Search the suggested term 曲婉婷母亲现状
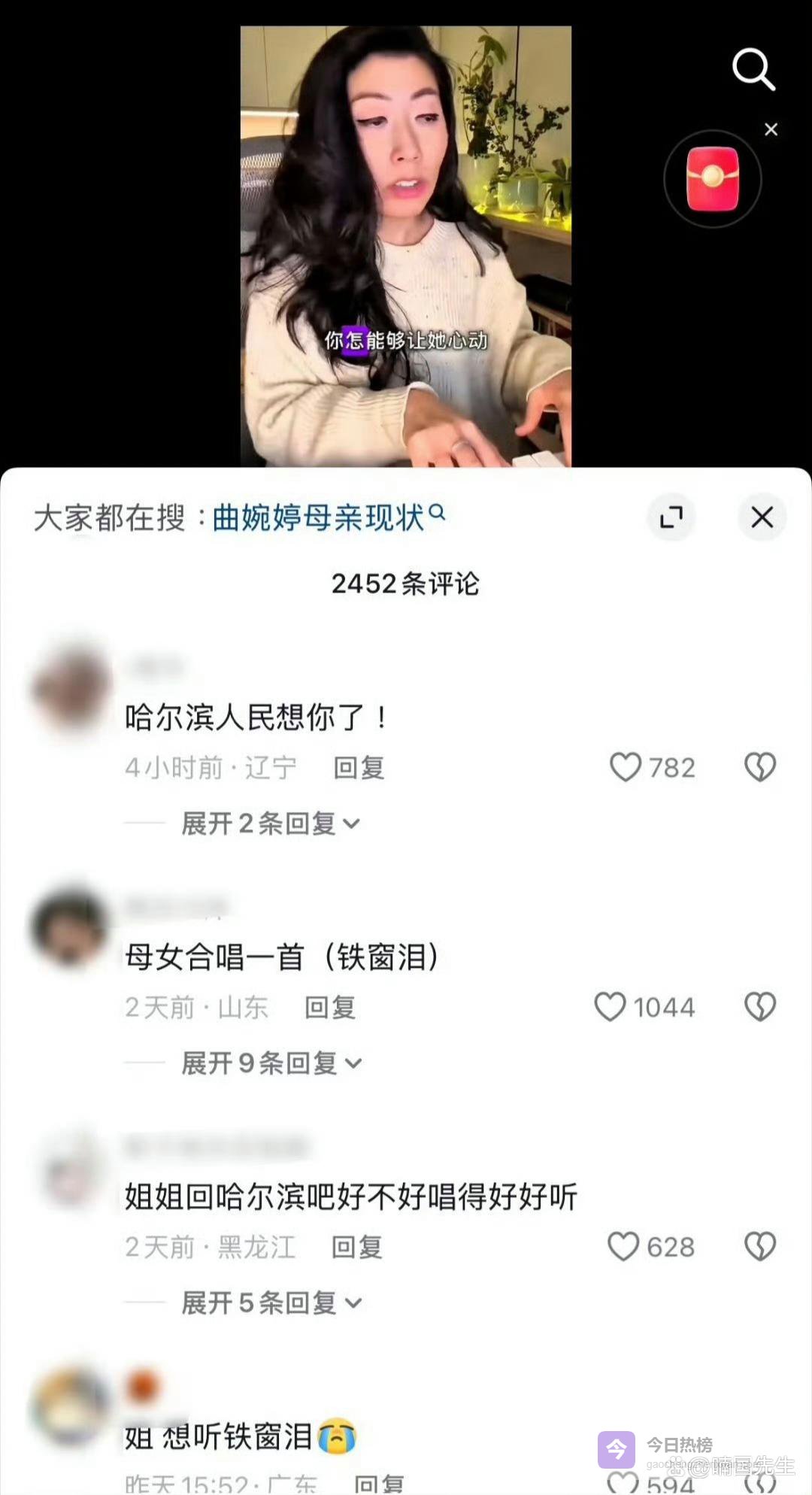 click(319, 517)
